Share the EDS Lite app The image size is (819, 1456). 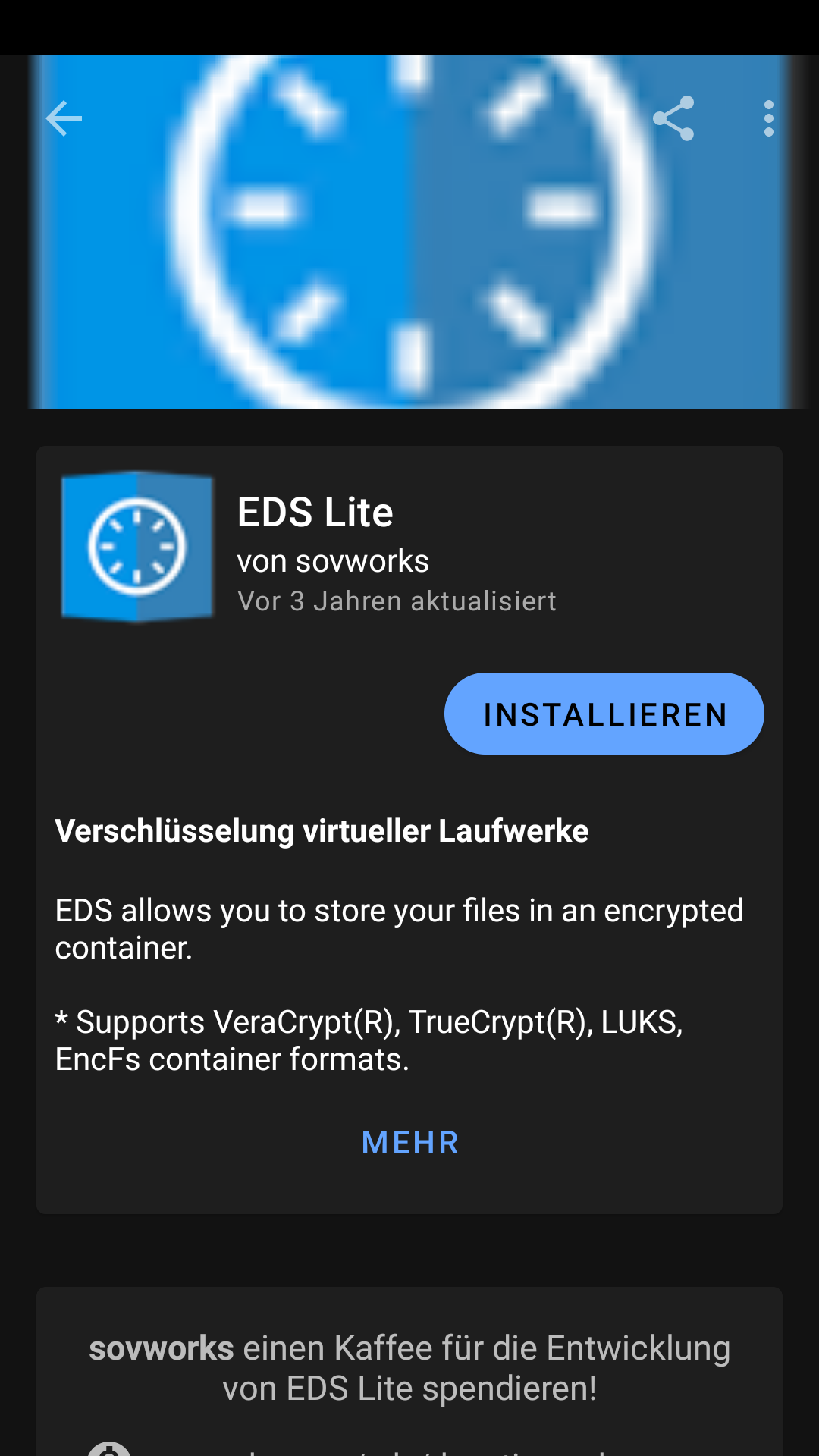(x=673, y=118)
